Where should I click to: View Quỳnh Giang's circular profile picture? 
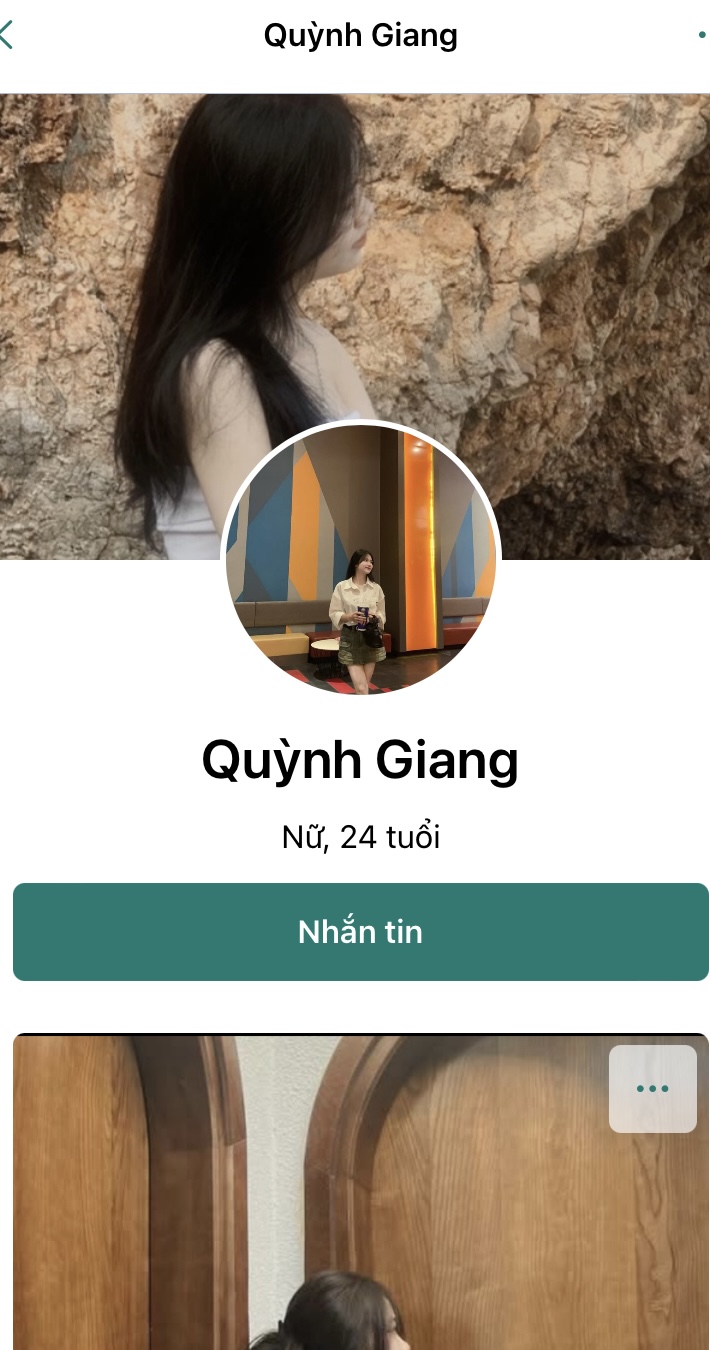[x=360, y=560]
